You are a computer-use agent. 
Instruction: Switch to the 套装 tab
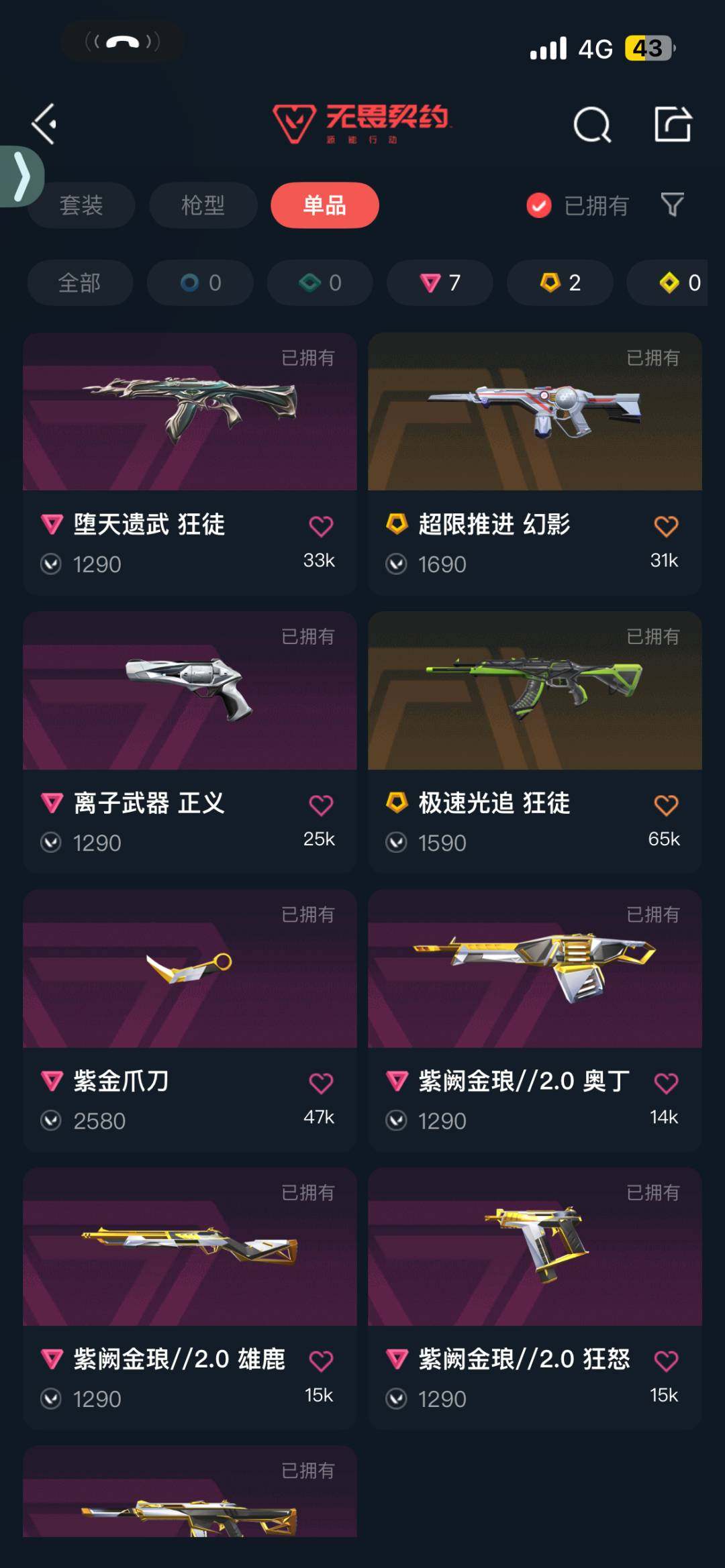[x=81, y=206]
